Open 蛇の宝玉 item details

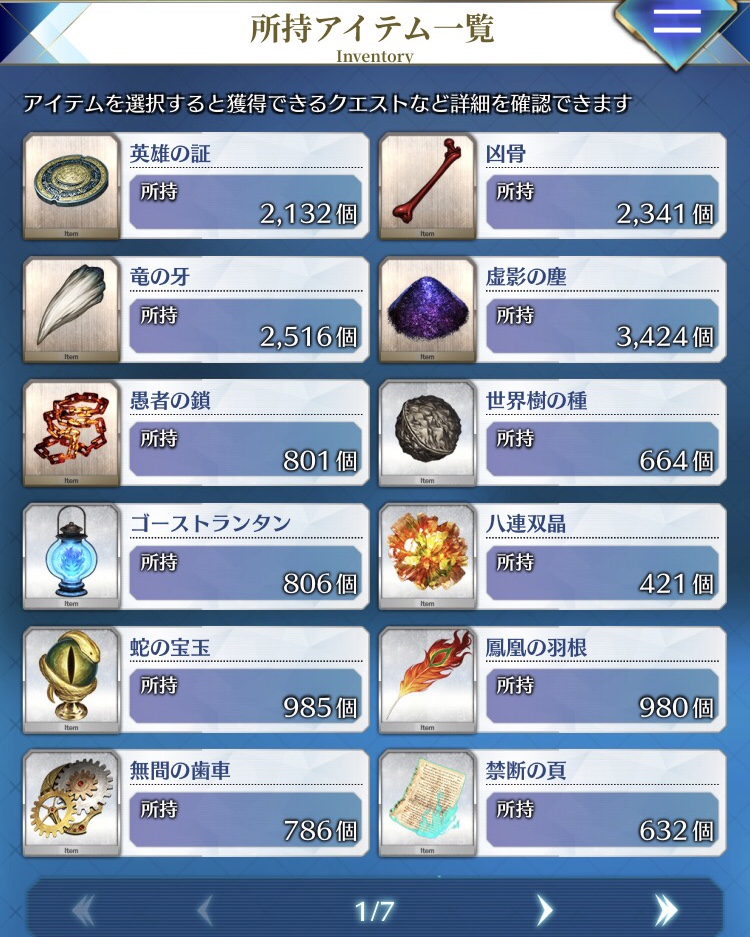click(x=194, y=680)
